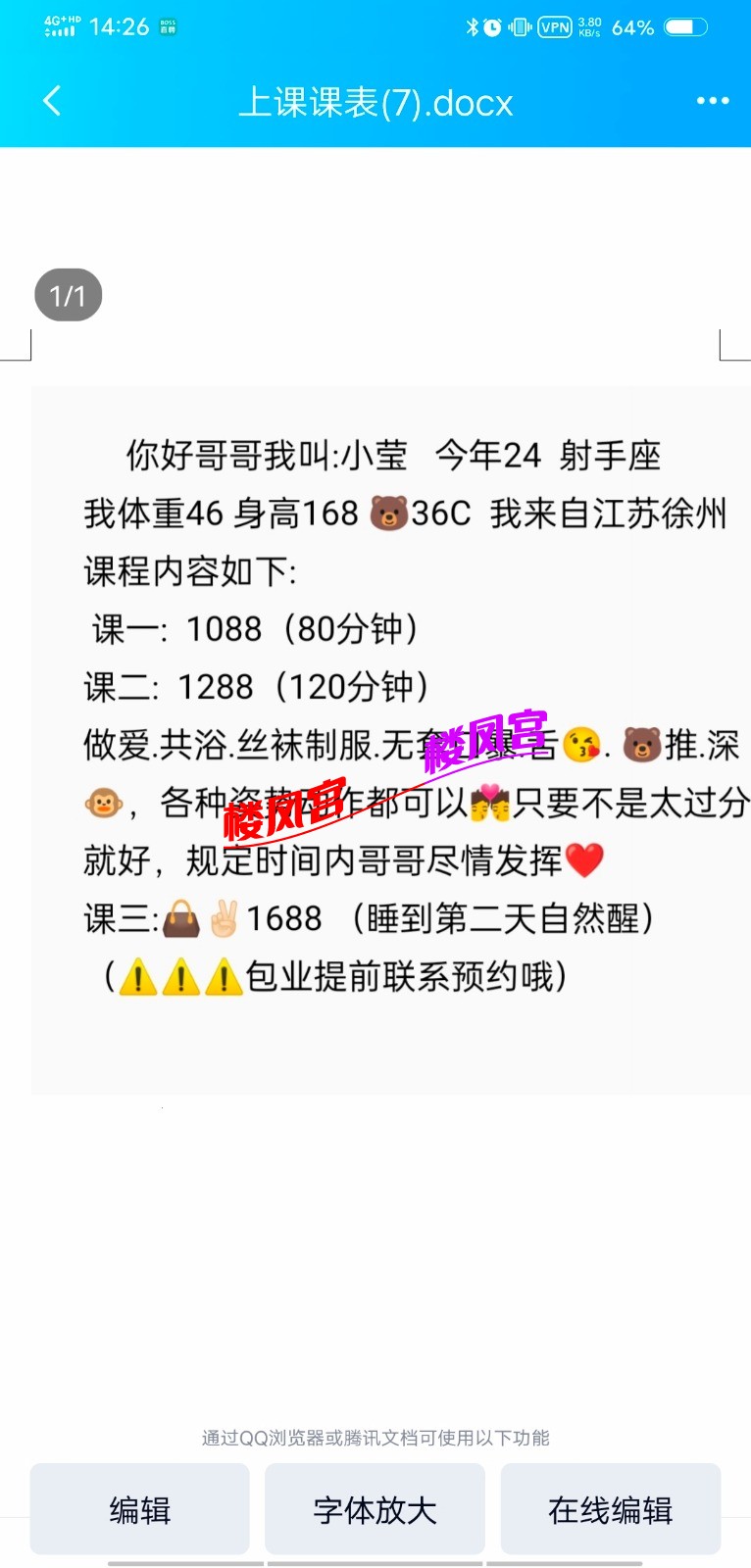Screen dimensions: 751x1568
Task: Tap the 编辑 edit button
Action: [139, 1509]
